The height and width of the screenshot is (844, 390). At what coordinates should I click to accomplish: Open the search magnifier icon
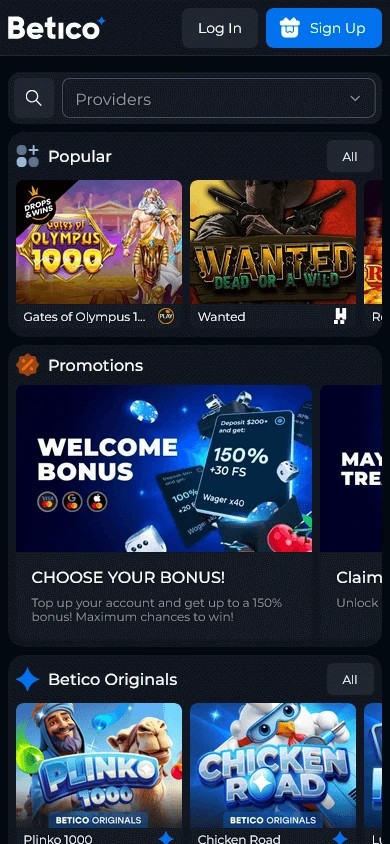tap(33, 98)
